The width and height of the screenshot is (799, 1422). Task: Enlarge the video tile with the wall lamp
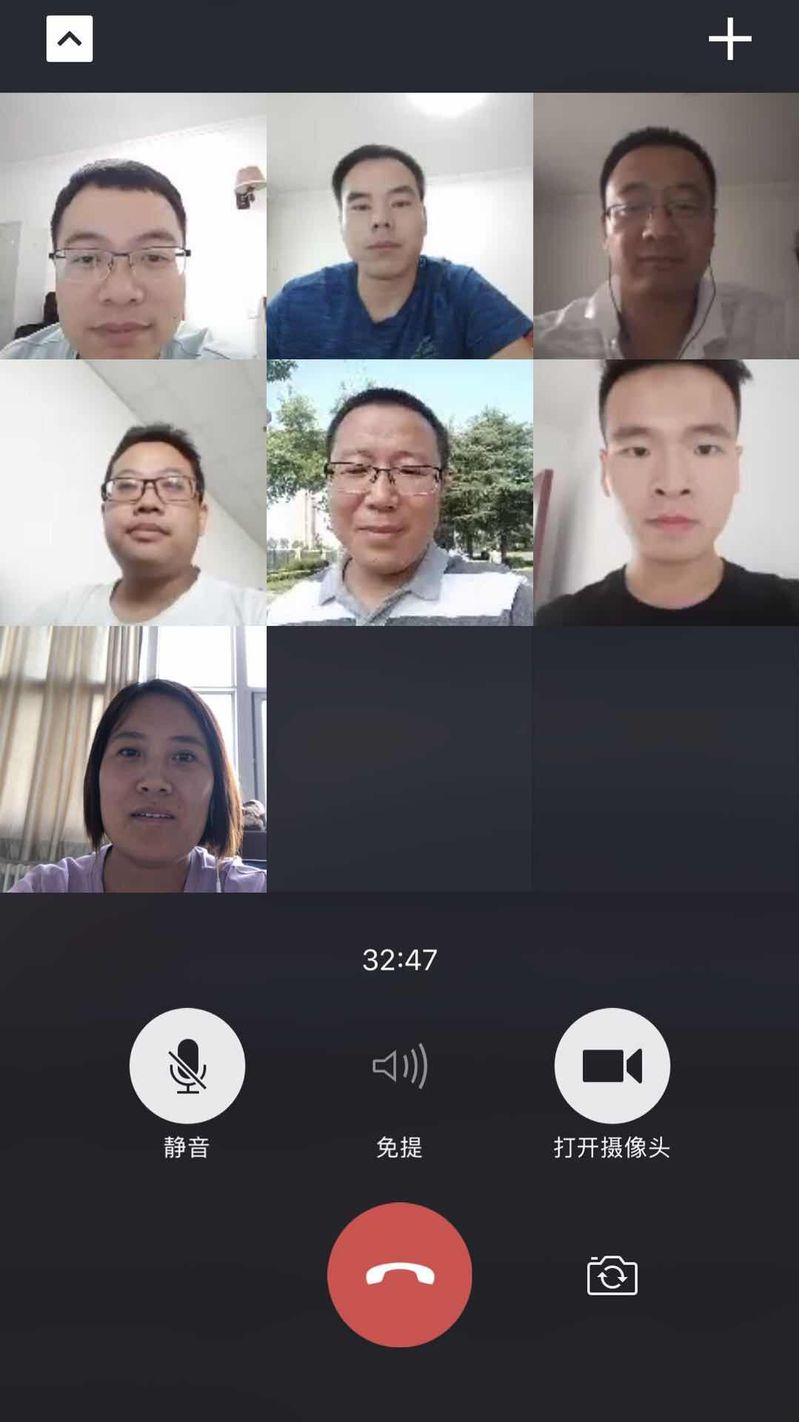click(133, 226)
